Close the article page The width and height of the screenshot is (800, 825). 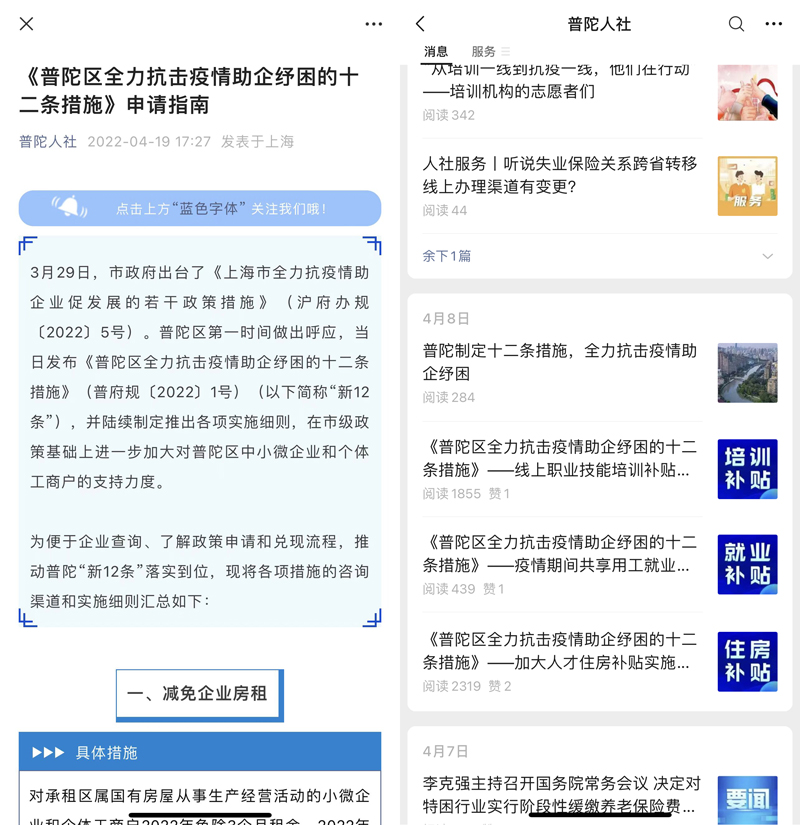(x=27, y=24)
